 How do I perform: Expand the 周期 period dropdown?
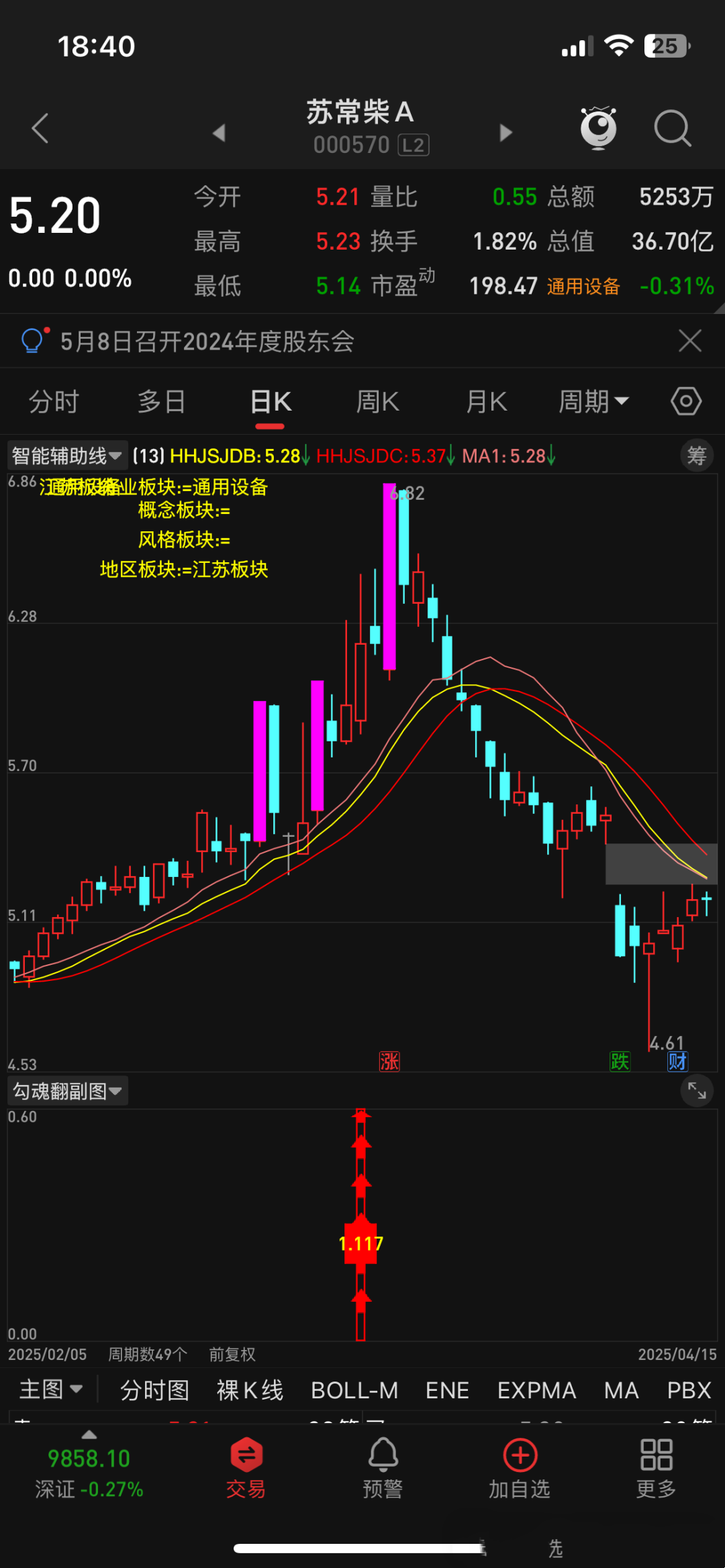click(x=593, y=402)
